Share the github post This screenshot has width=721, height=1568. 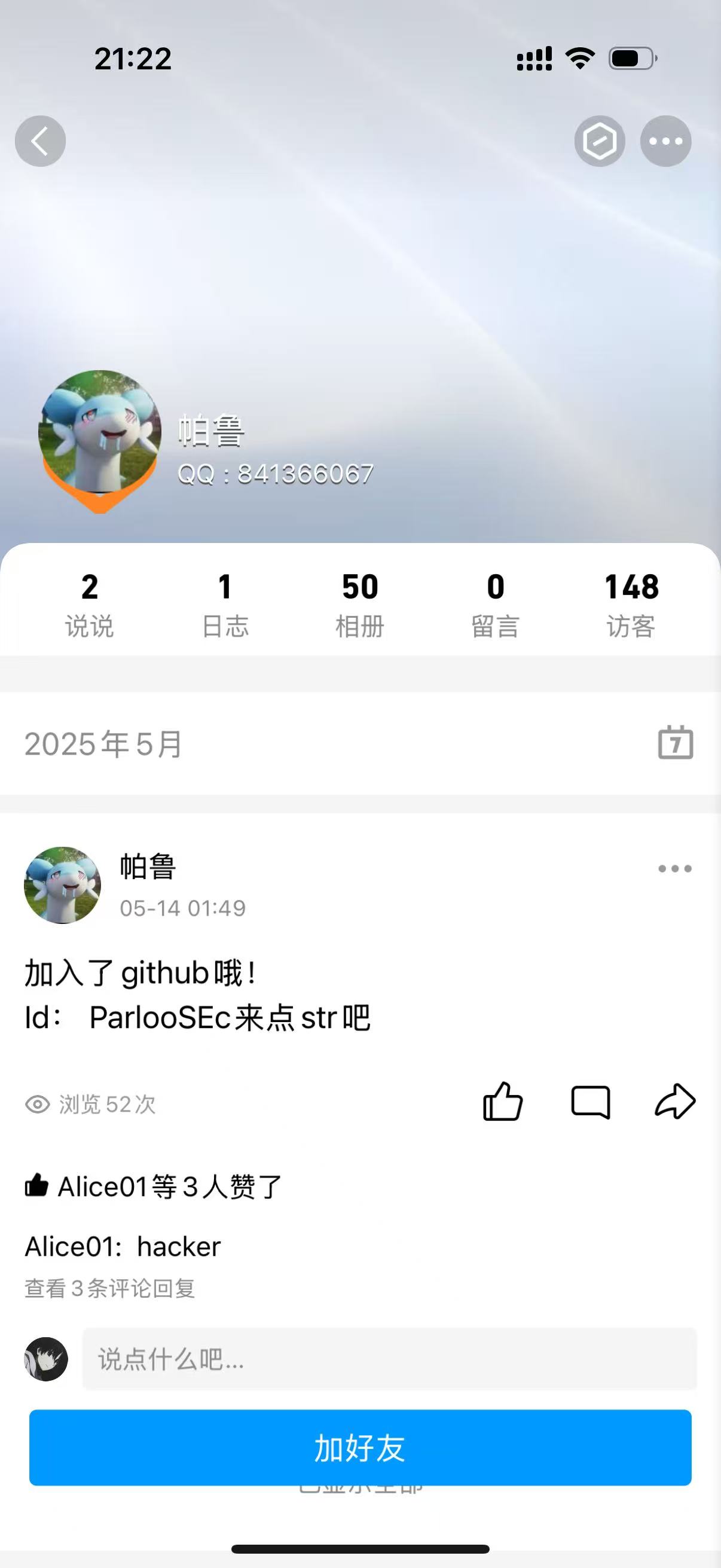point(675,1101)
